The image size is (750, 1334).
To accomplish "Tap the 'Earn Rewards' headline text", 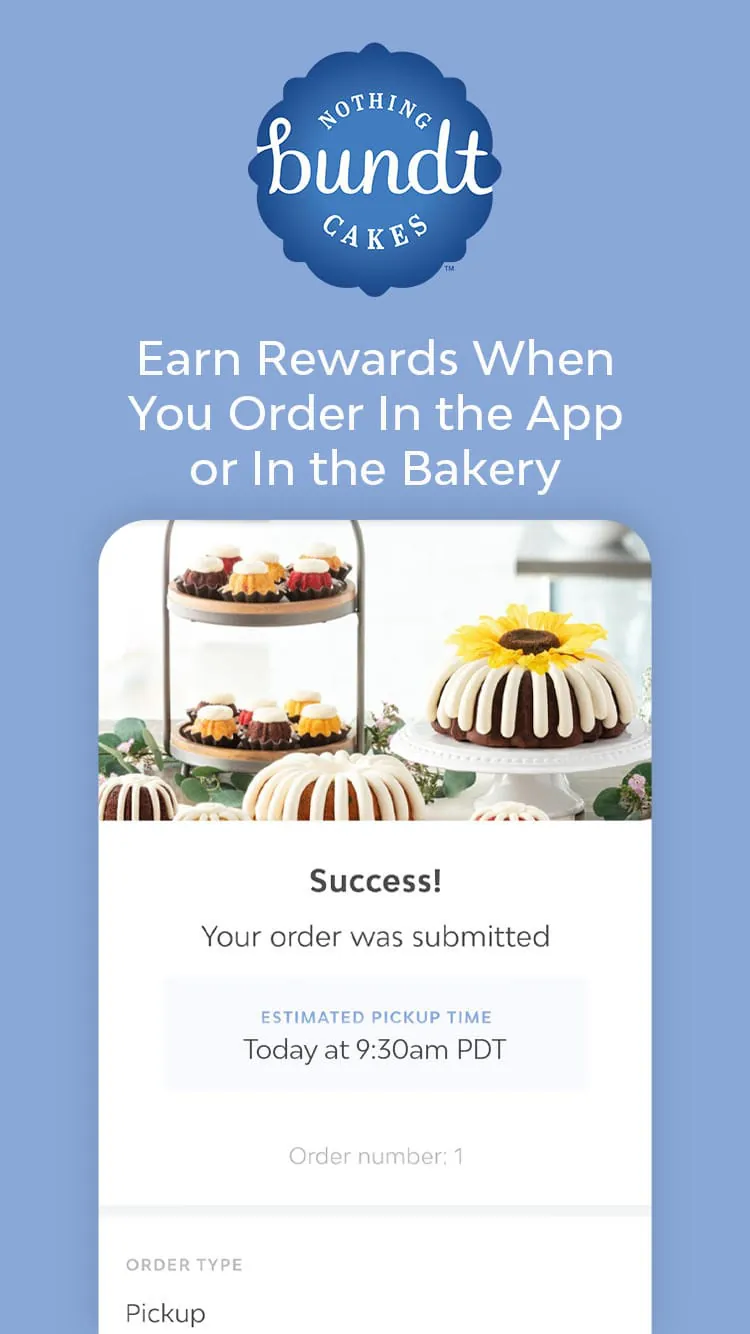I will coord(375,413).
